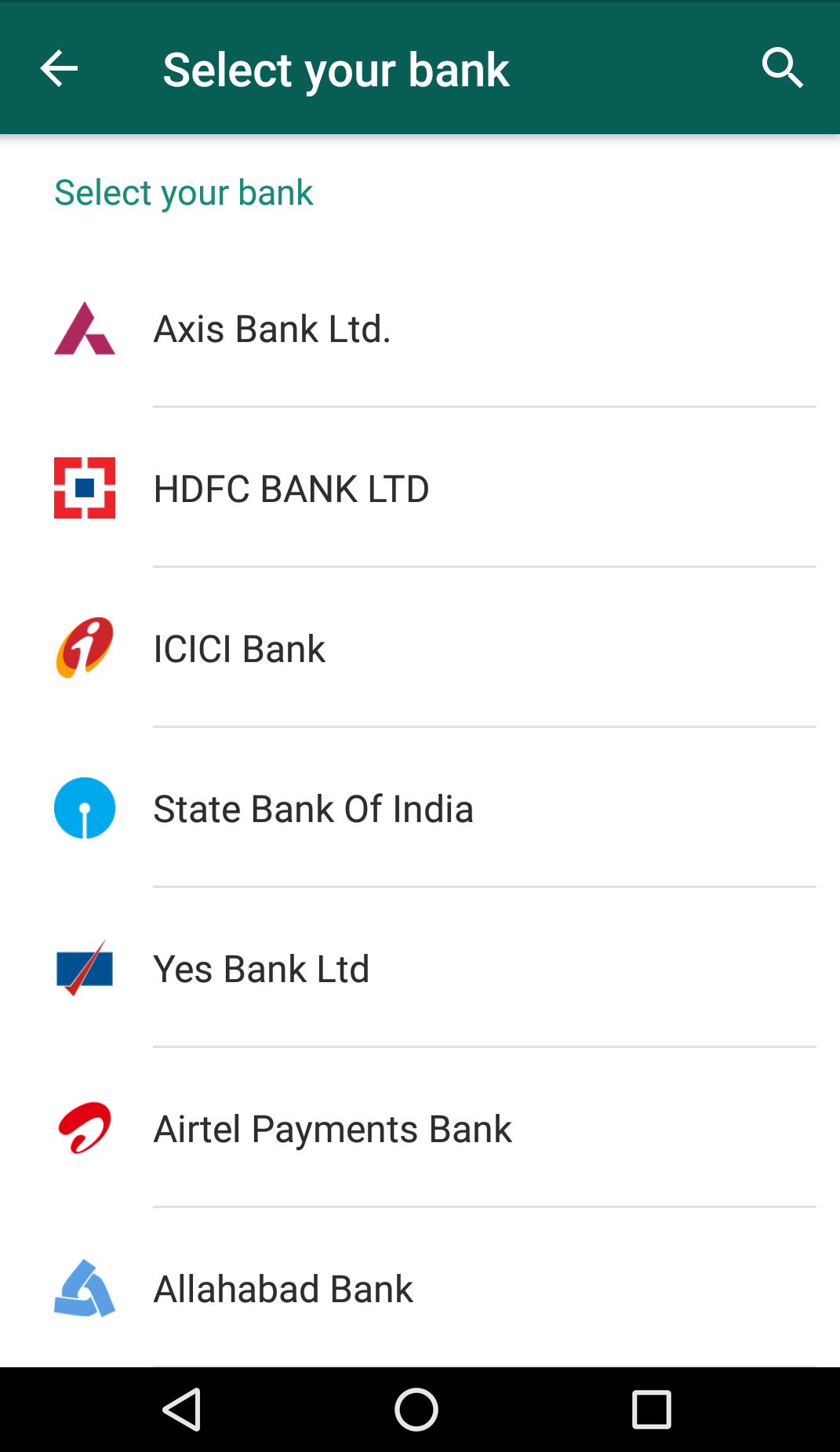Viewport: 840px width, 1452px height.
Task: Open the search icon to find a bank
Action: [x=782, y=68]
